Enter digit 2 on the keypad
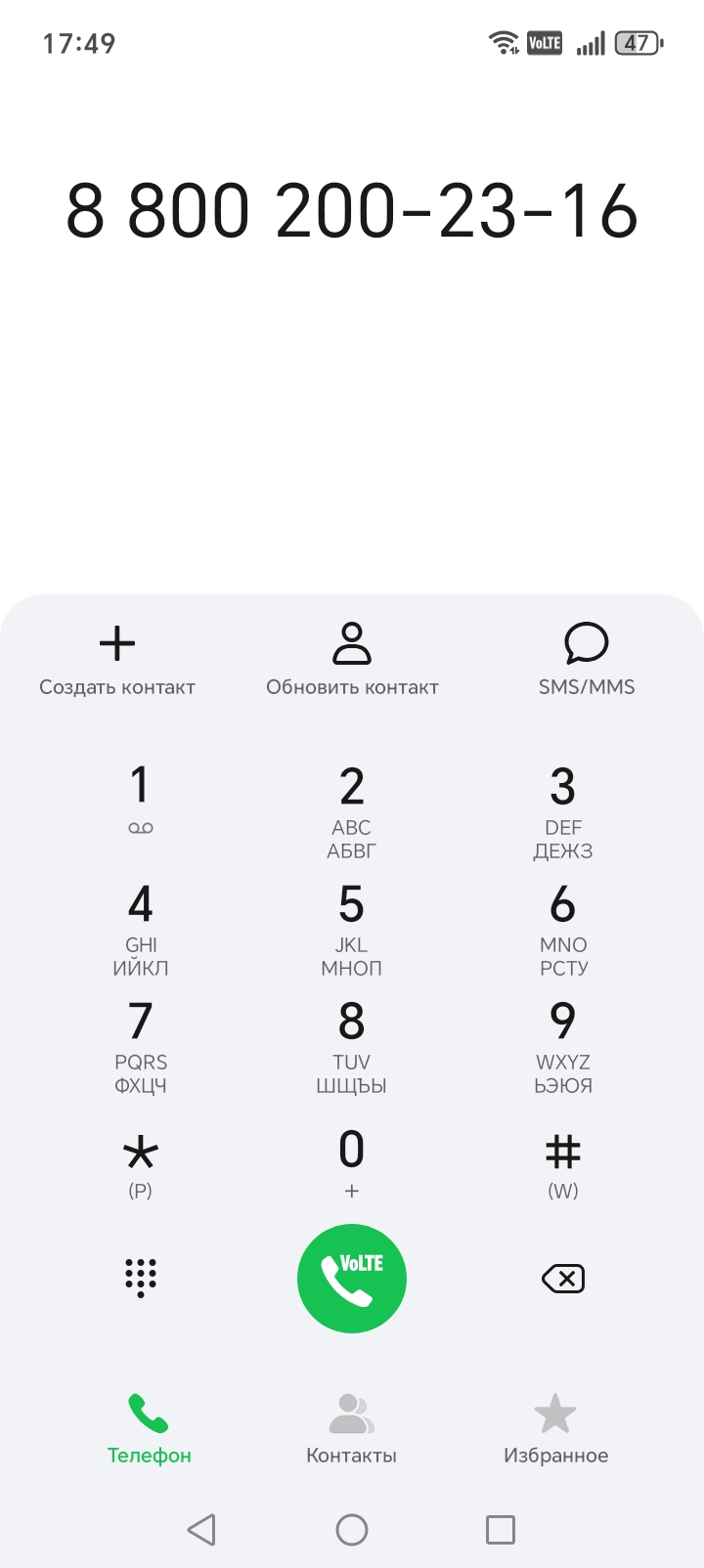This screenshot has width=704, height=1568. click(x=352, y=809)
